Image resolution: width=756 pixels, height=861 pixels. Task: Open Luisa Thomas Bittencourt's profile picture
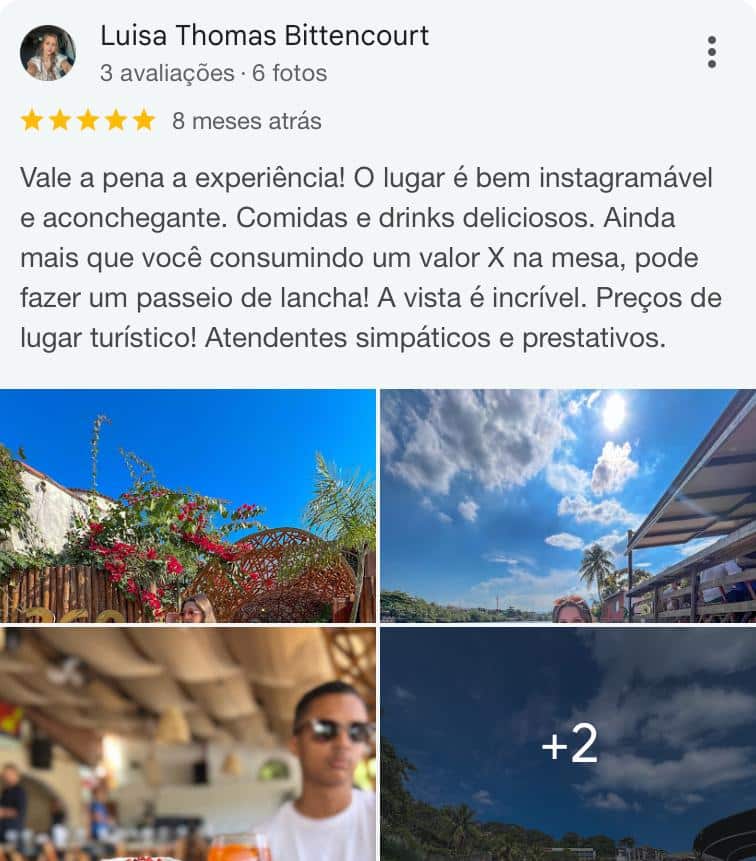tap(47, 53)
